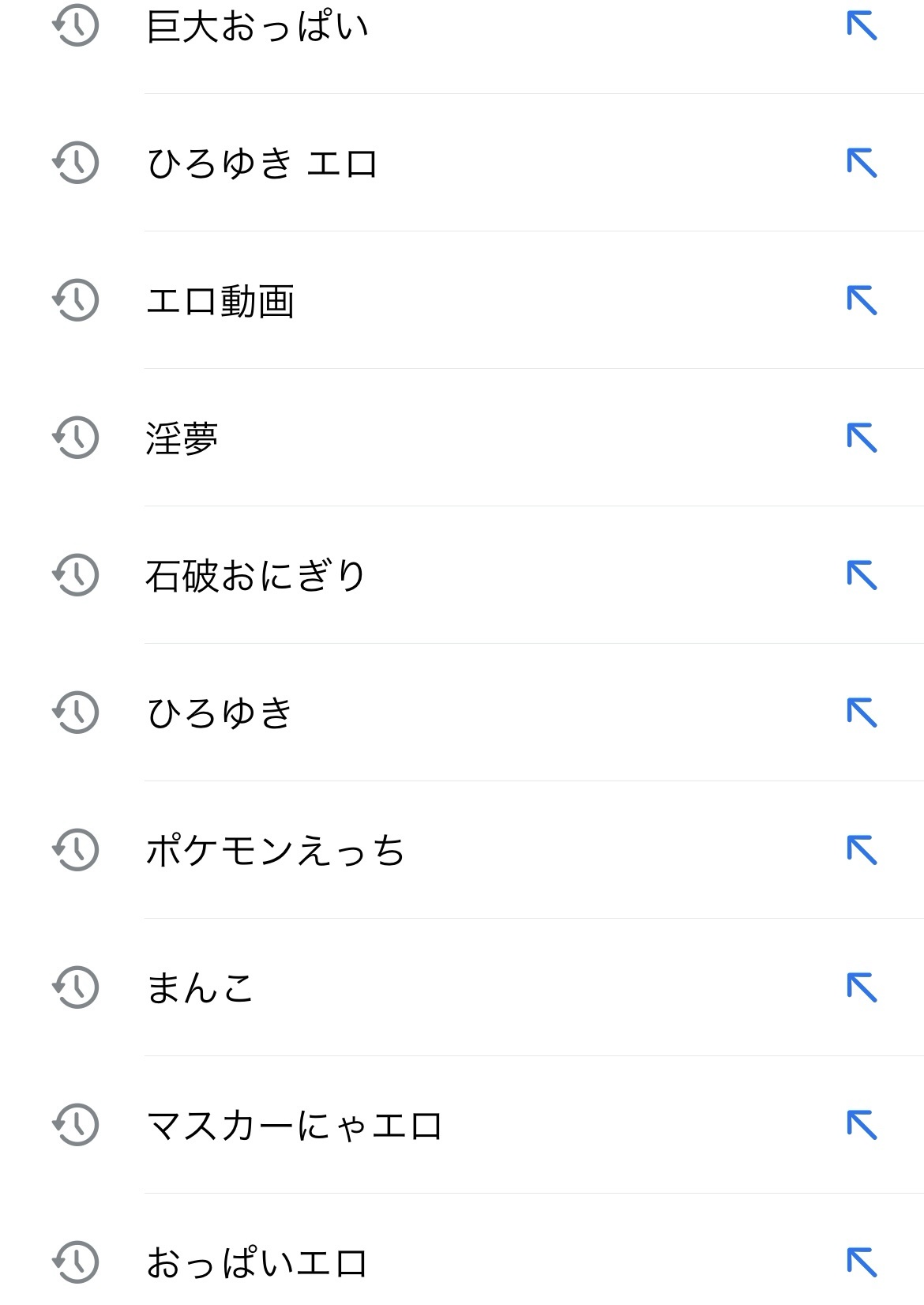Viewport: 924px width, 1305px height.
Task: Tap the arrow icon beside おっぱいエロ
Action: [862, 1262]
